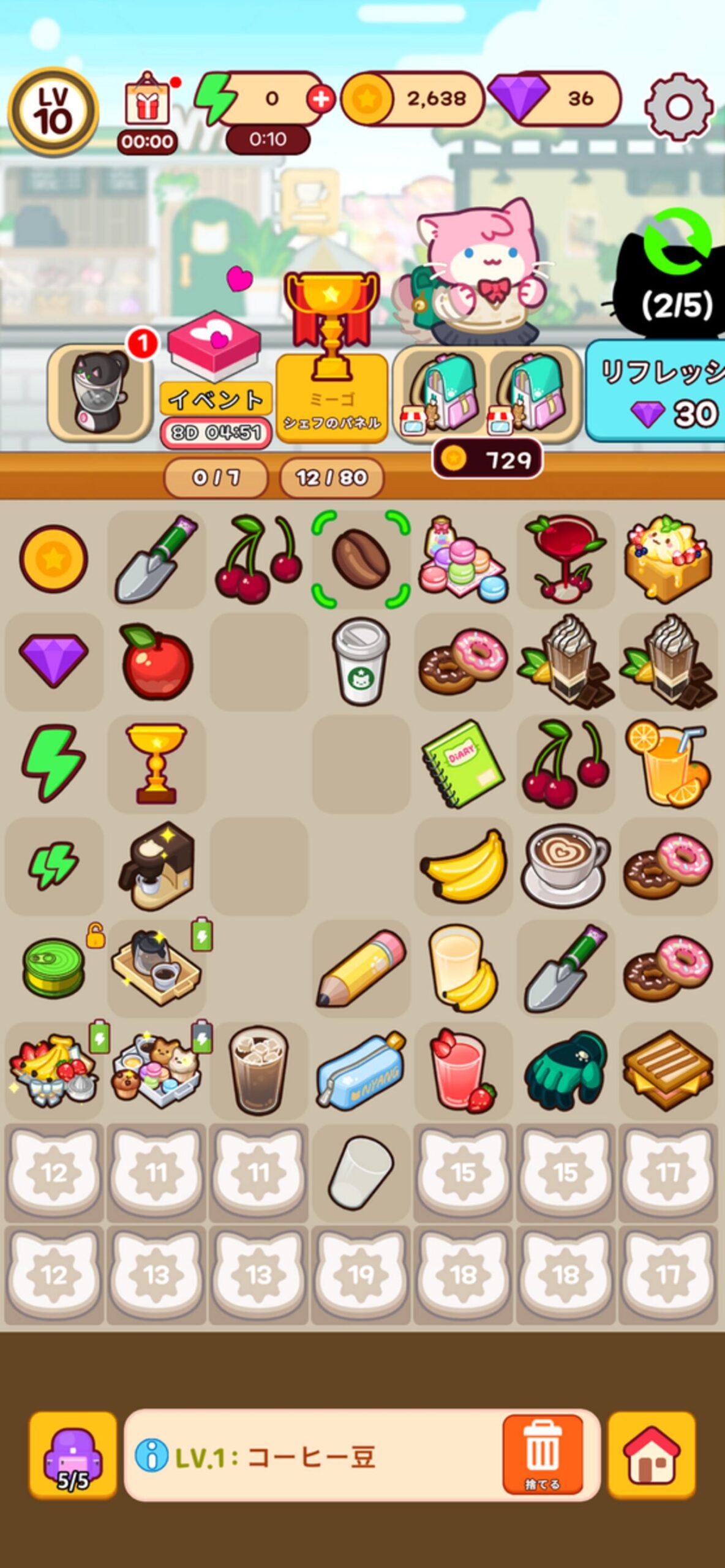The image size is (725, 1568).
Task: Select the orange juice glass
Action: (667, 763)
